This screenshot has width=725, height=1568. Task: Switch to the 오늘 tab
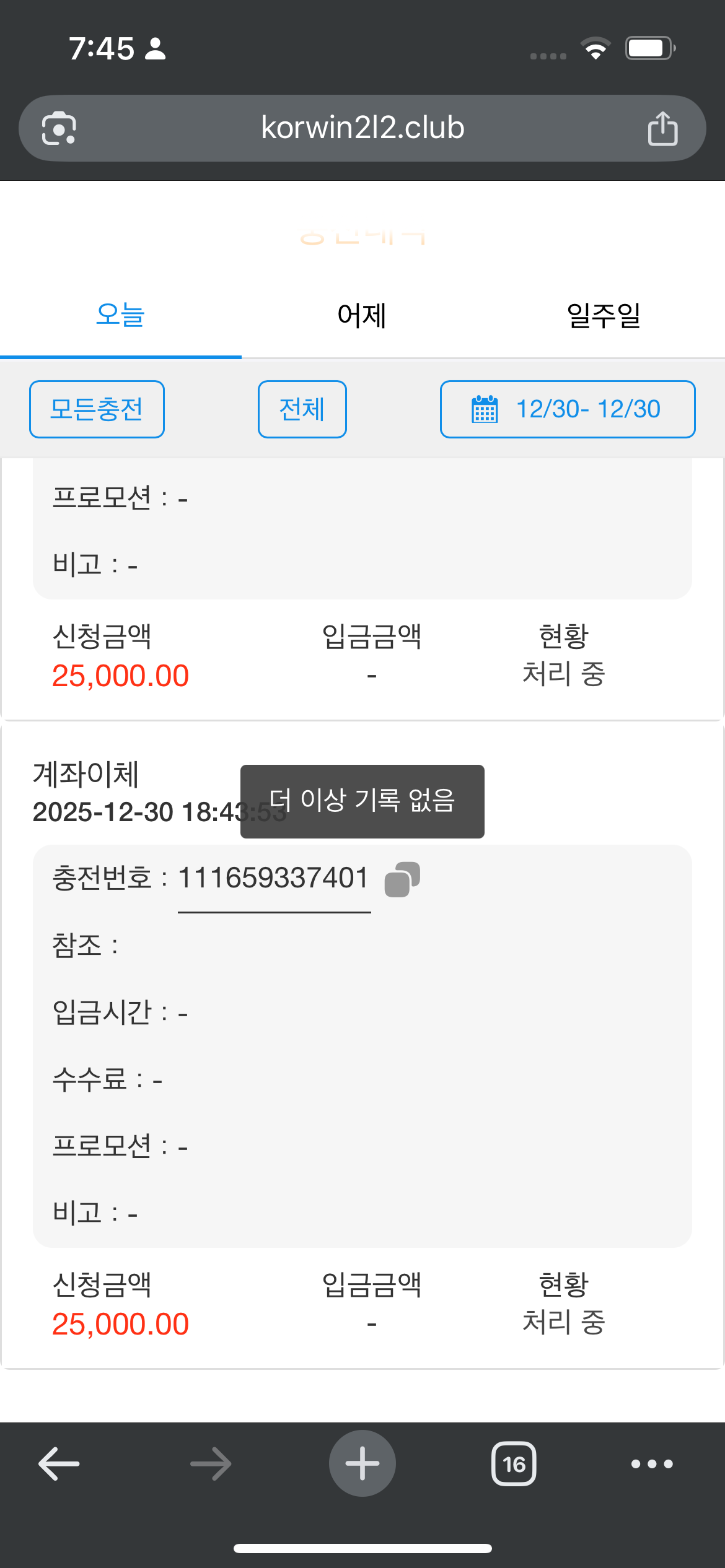(x=120, y=315)
